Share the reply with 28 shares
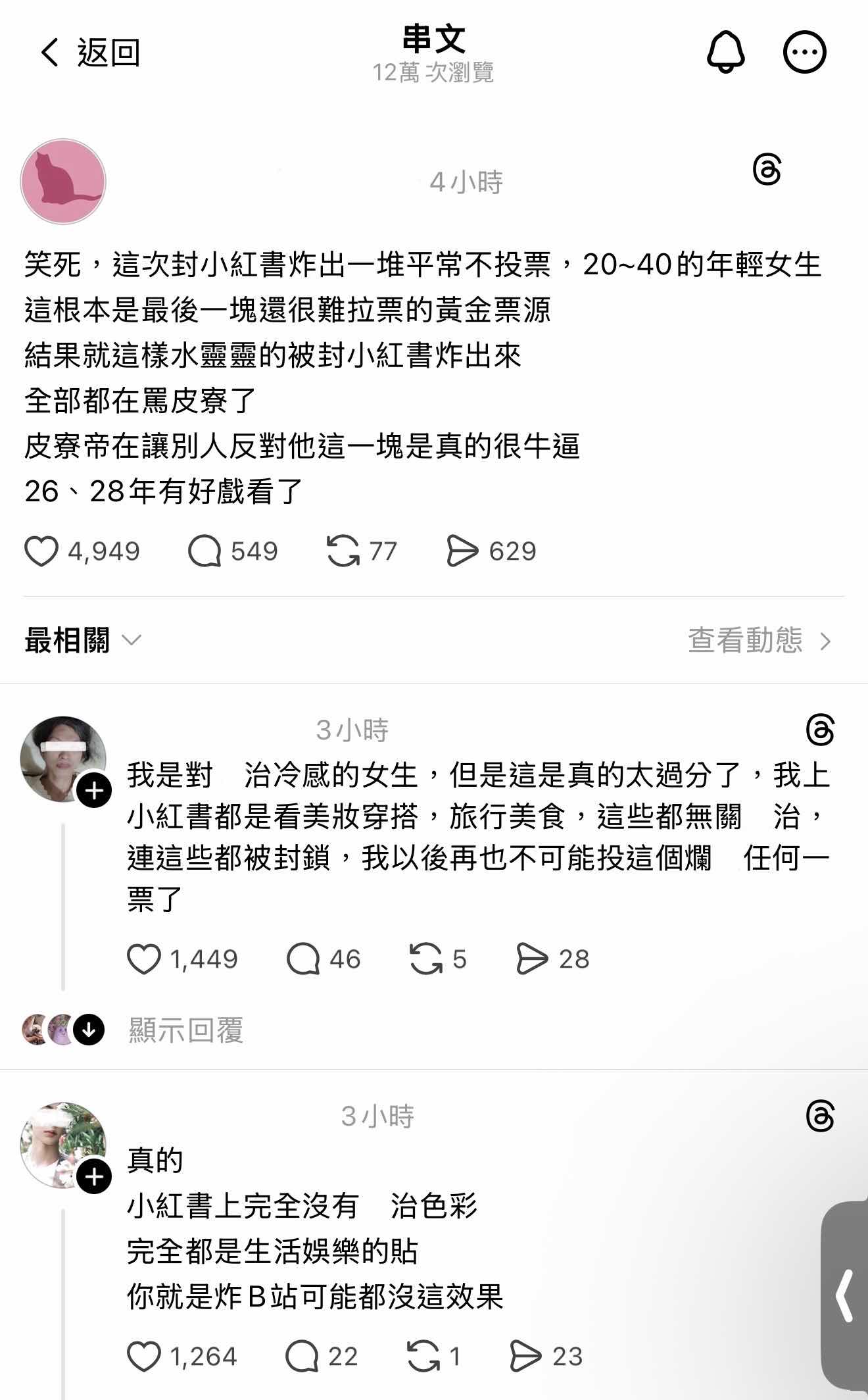 (x=532, y=959)
